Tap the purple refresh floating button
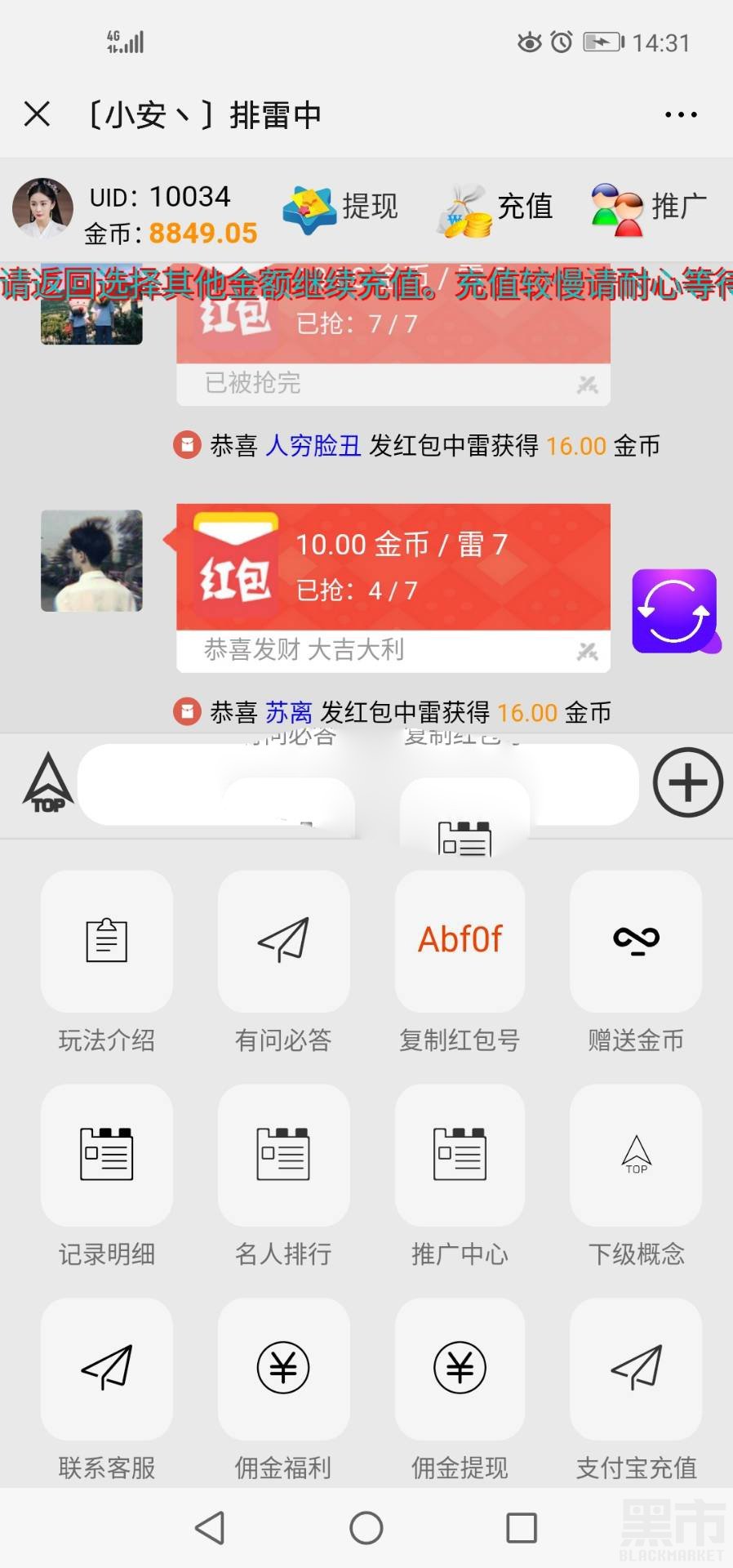 click(x=675, y=611)
